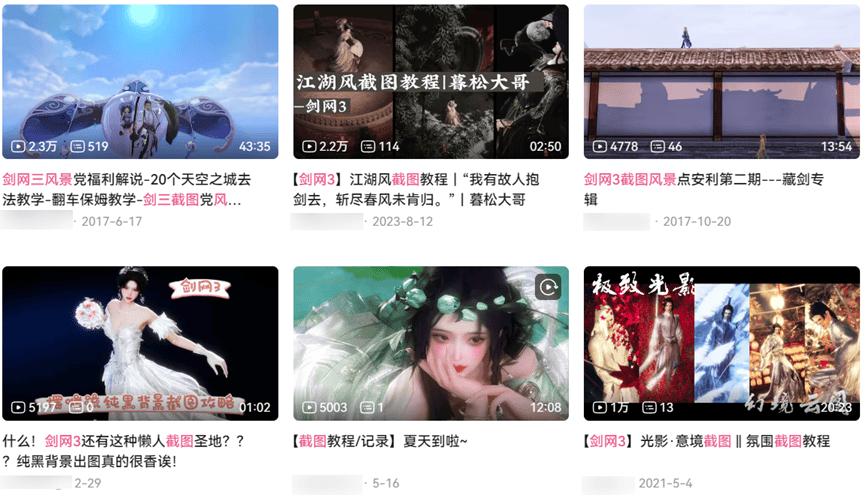This screenshot has width=863, height=495.
Task: Open title link 江湖风截图教程 我有故人抱剑去
Action: (x=420, y=189)
